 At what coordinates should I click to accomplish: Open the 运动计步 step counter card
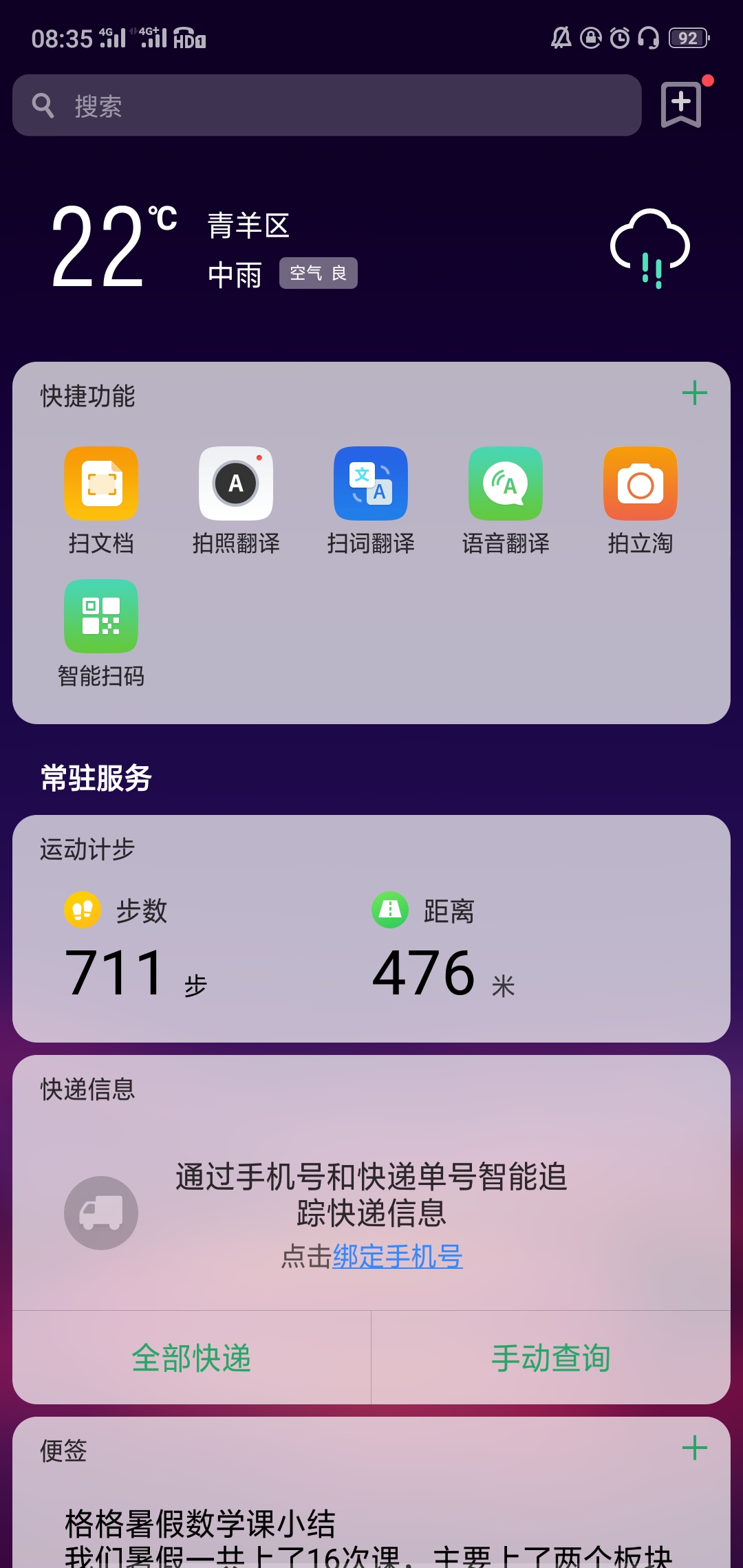371,928
